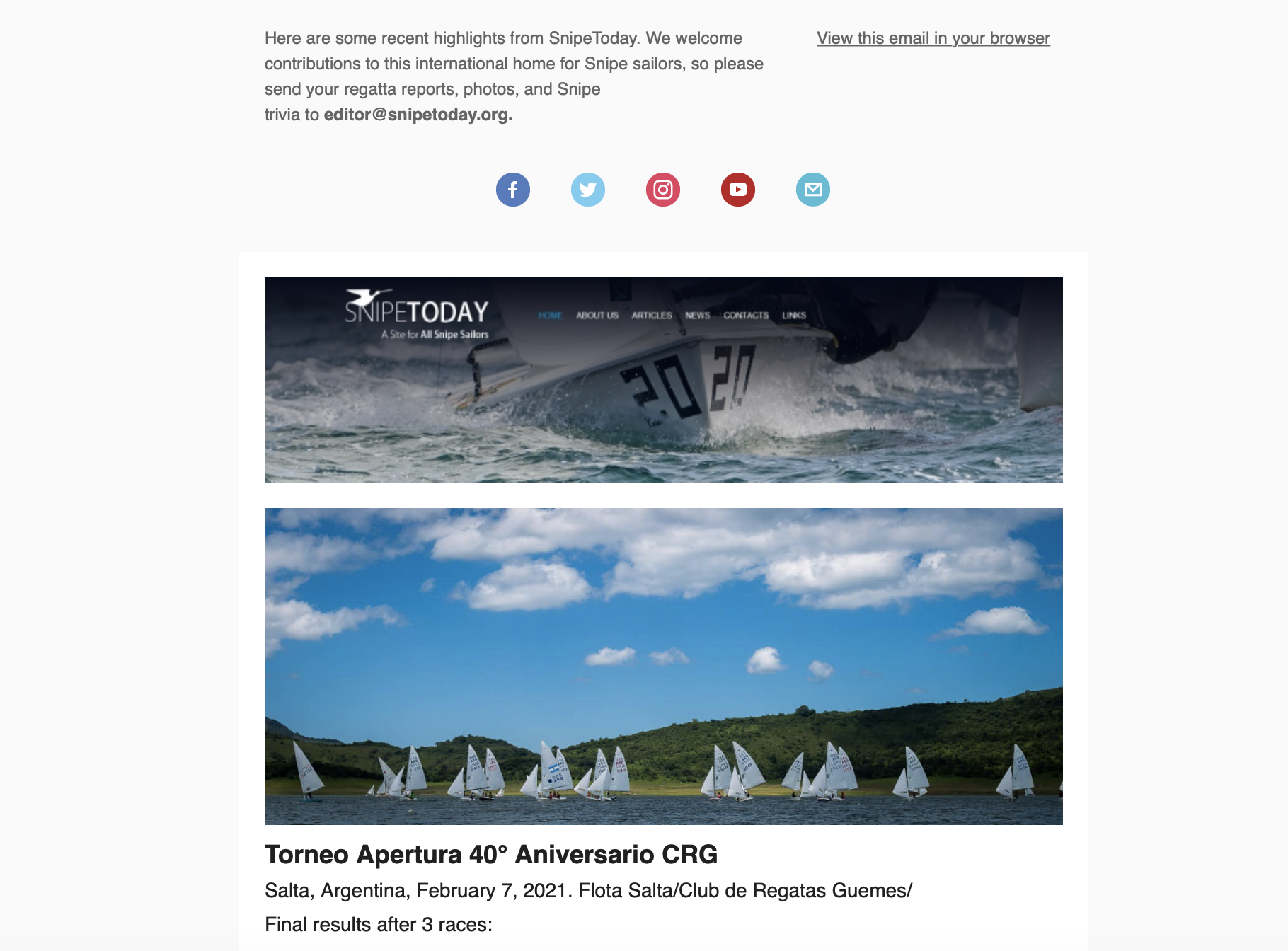1288x951 pixels.
Task: Open the Twitter icon
Action: click(588, 190)
